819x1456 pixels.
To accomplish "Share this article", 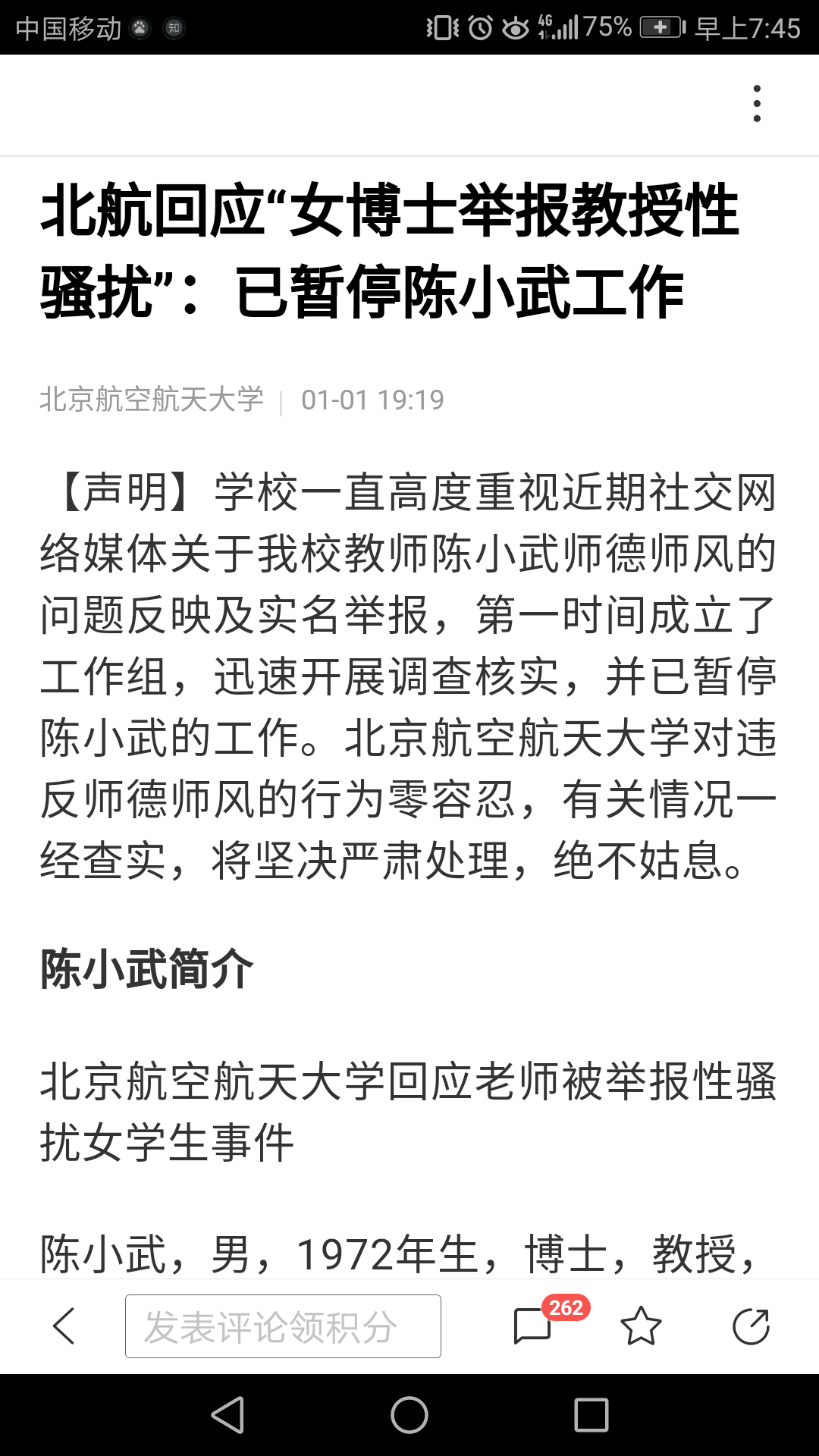I will (x=751, y=1326).
